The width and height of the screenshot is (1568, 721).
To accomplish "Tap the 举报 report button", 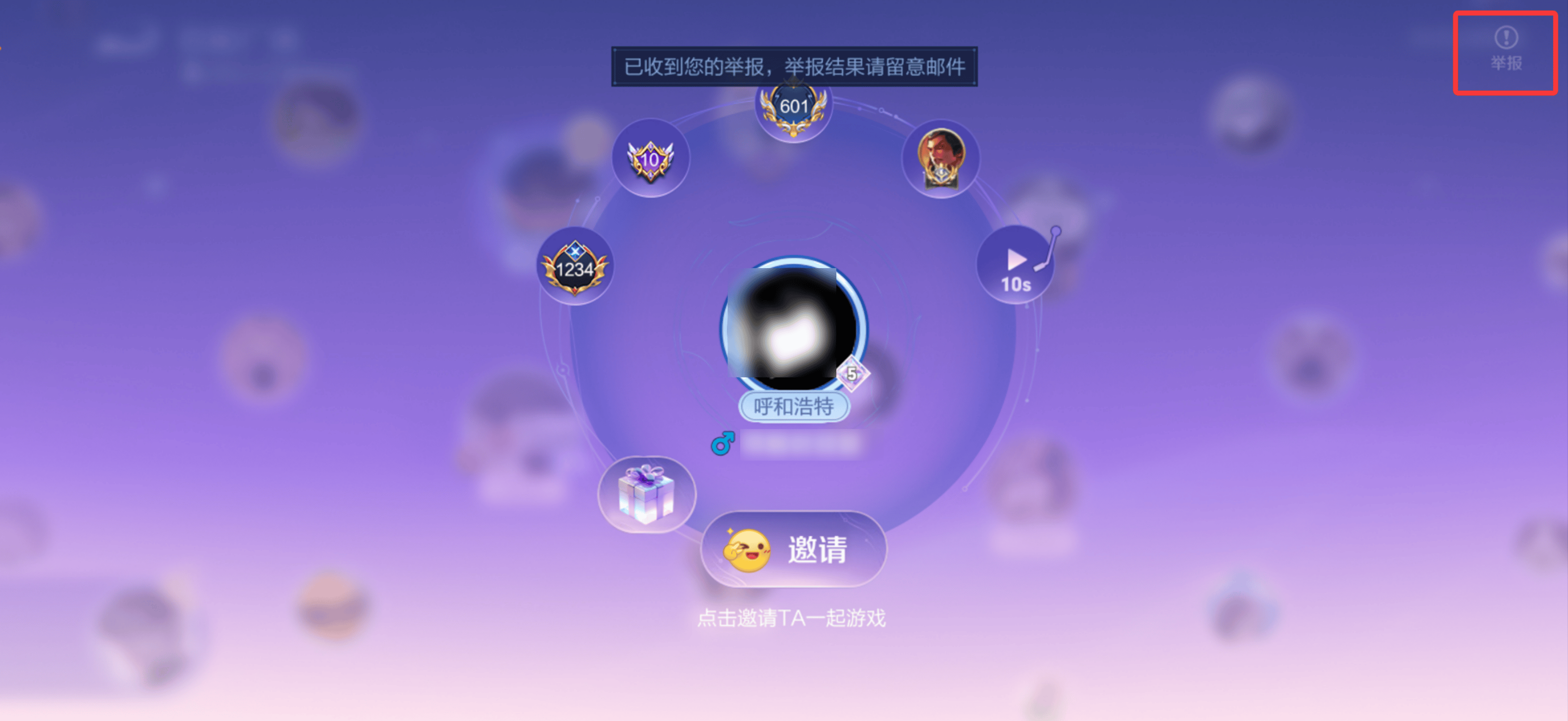I will tap(1505, 49).
